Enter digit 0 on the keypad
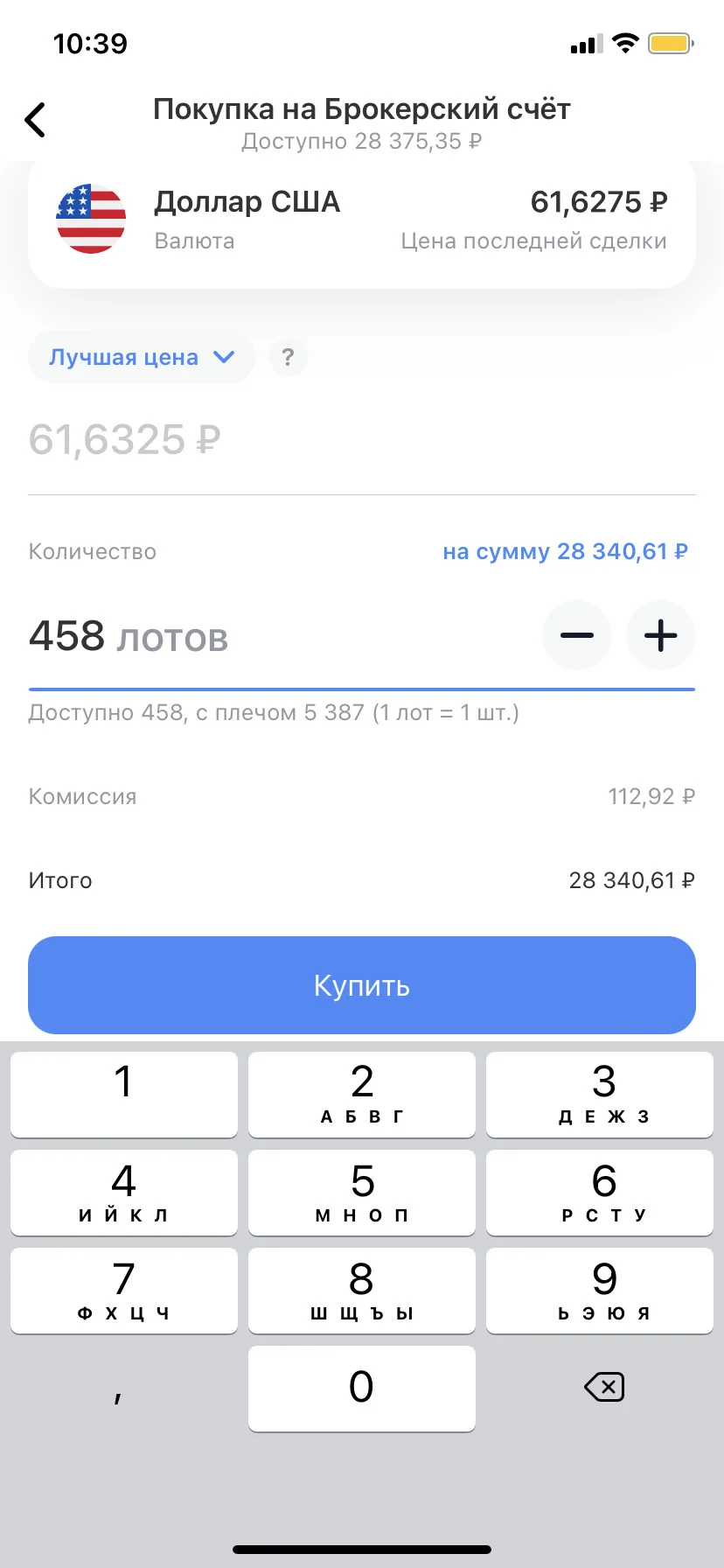 pos(362,1389)
